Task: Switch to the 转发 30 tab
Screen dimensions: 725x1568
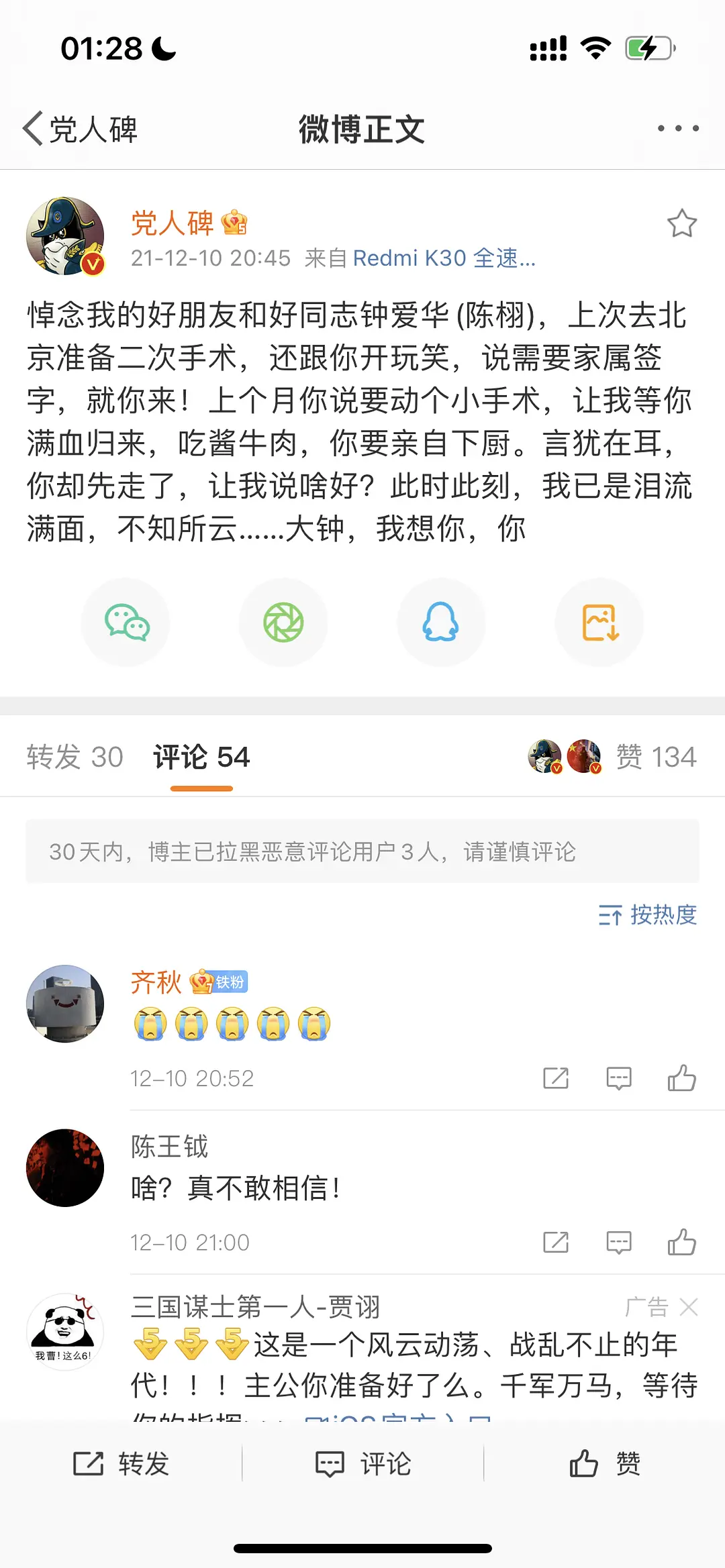Action: coord(75,757)
